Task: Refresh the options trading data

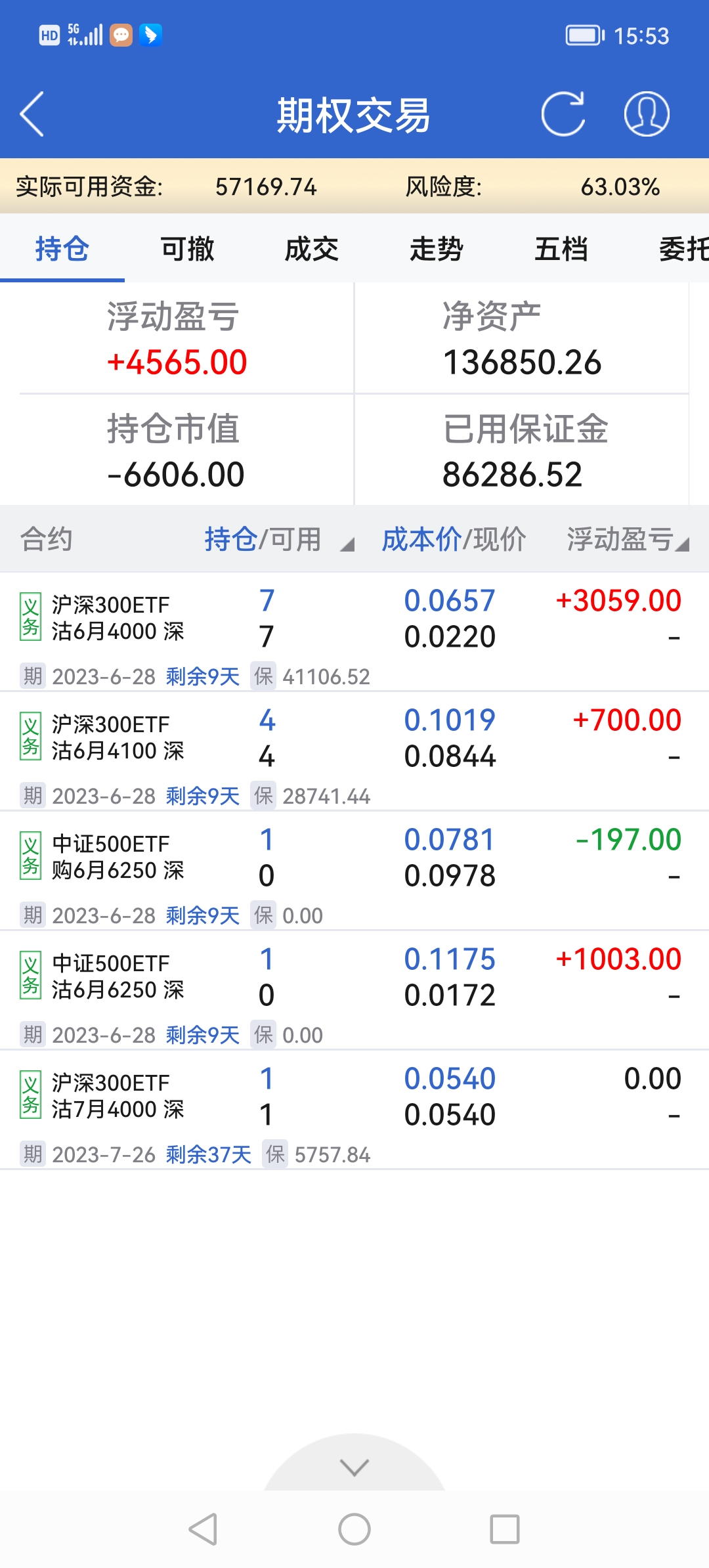Action: click(563, 114)
